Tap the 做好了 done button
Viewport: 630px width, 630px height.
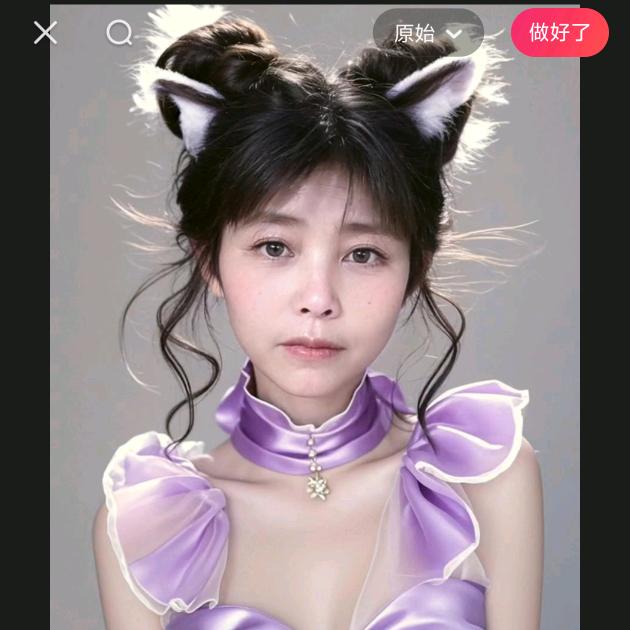(559, 33)
